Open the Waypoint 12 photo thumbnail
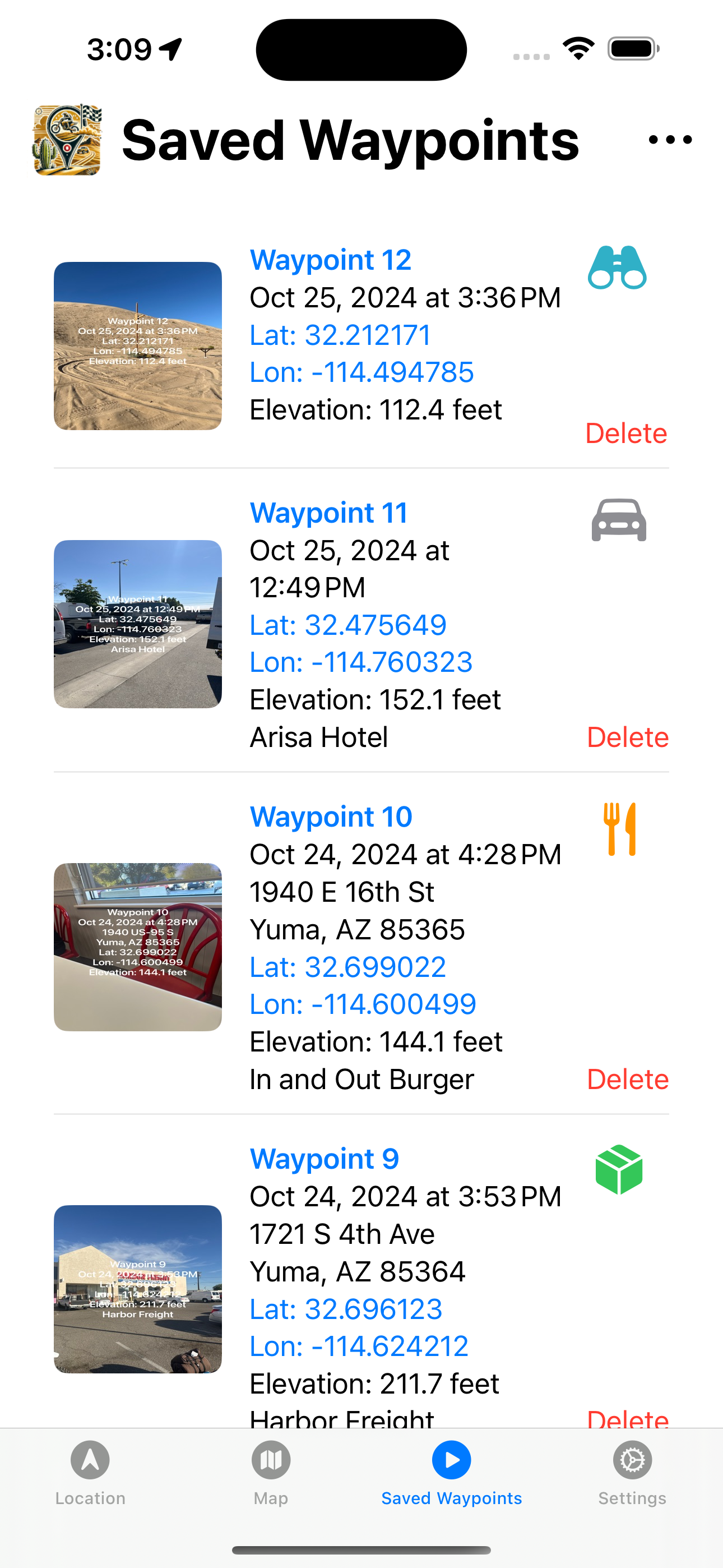The width and height of the screenshot is (723, 1568). 138,346
